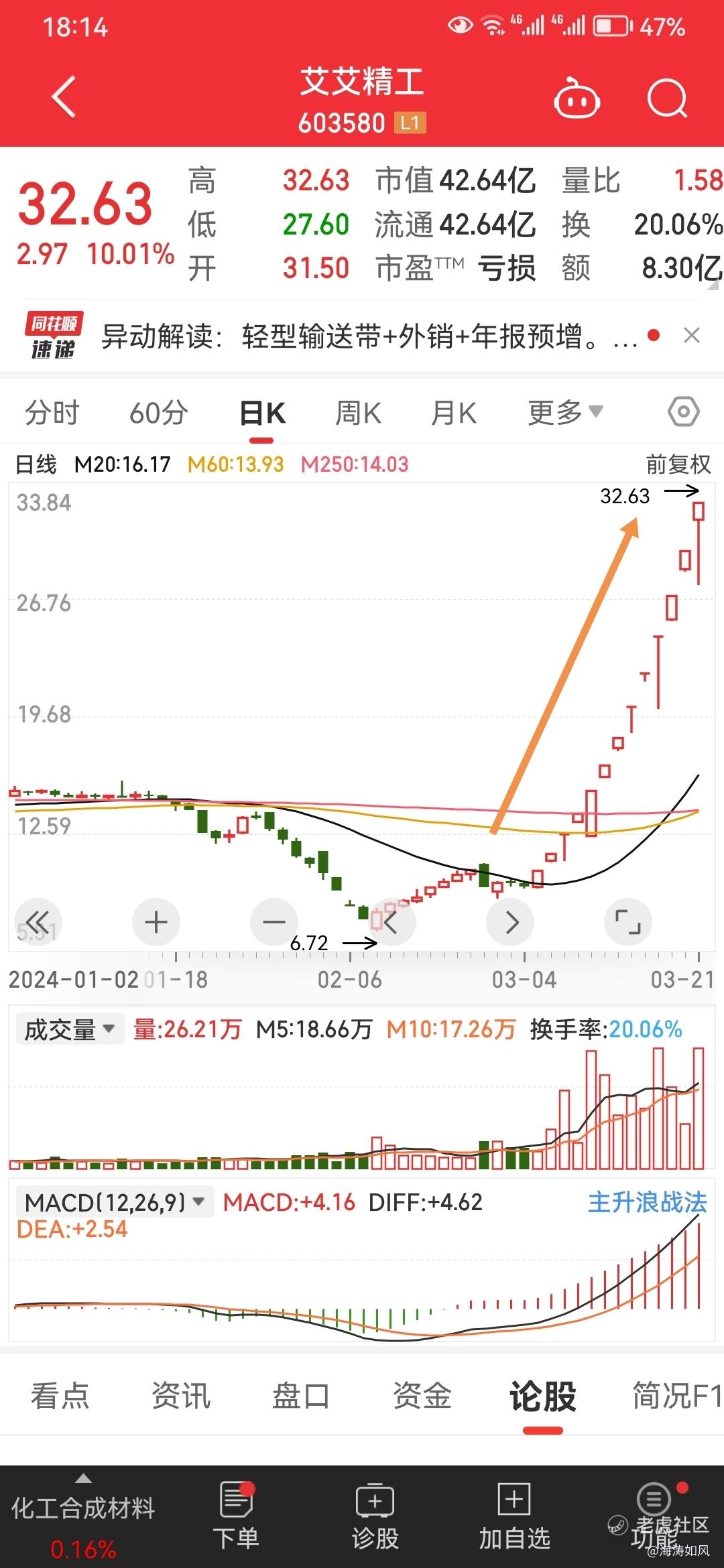Zoom in the K-line chart with plus
724x1568 pixels.
click(156, 922)
